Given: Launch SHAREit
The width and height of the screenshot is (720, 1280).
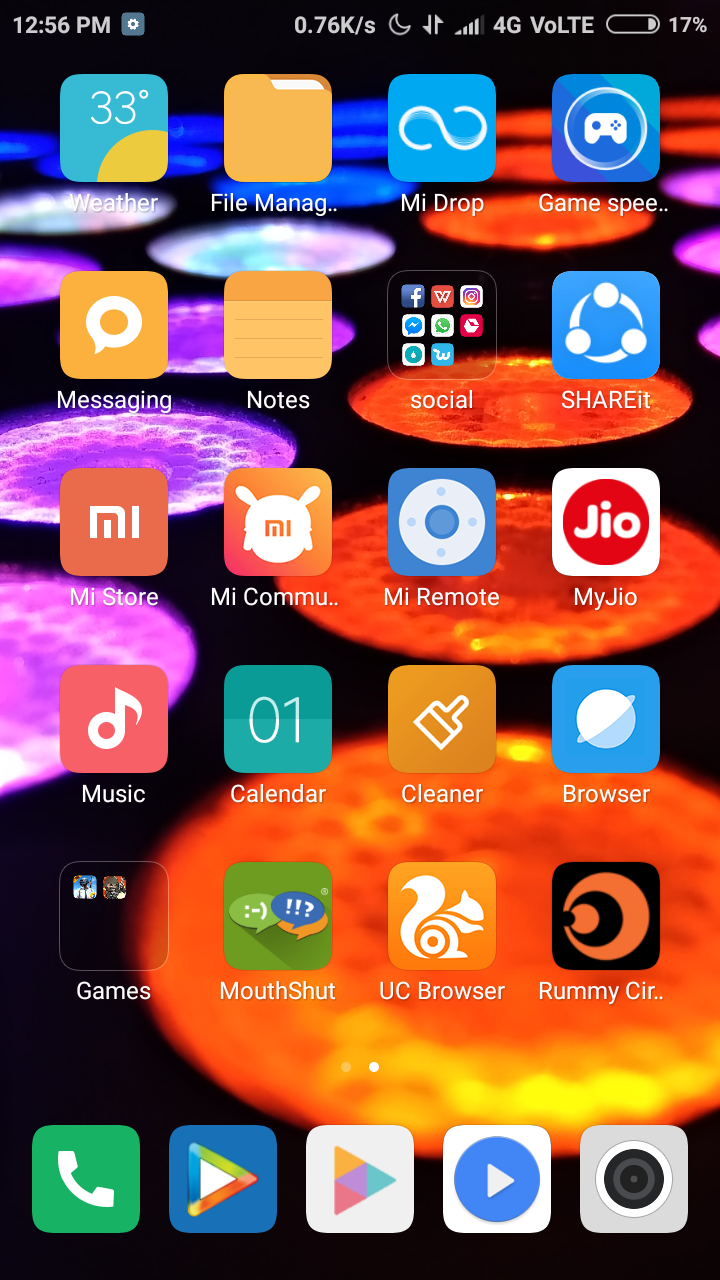Looking at the screenshot, I should tap(605, 325).
